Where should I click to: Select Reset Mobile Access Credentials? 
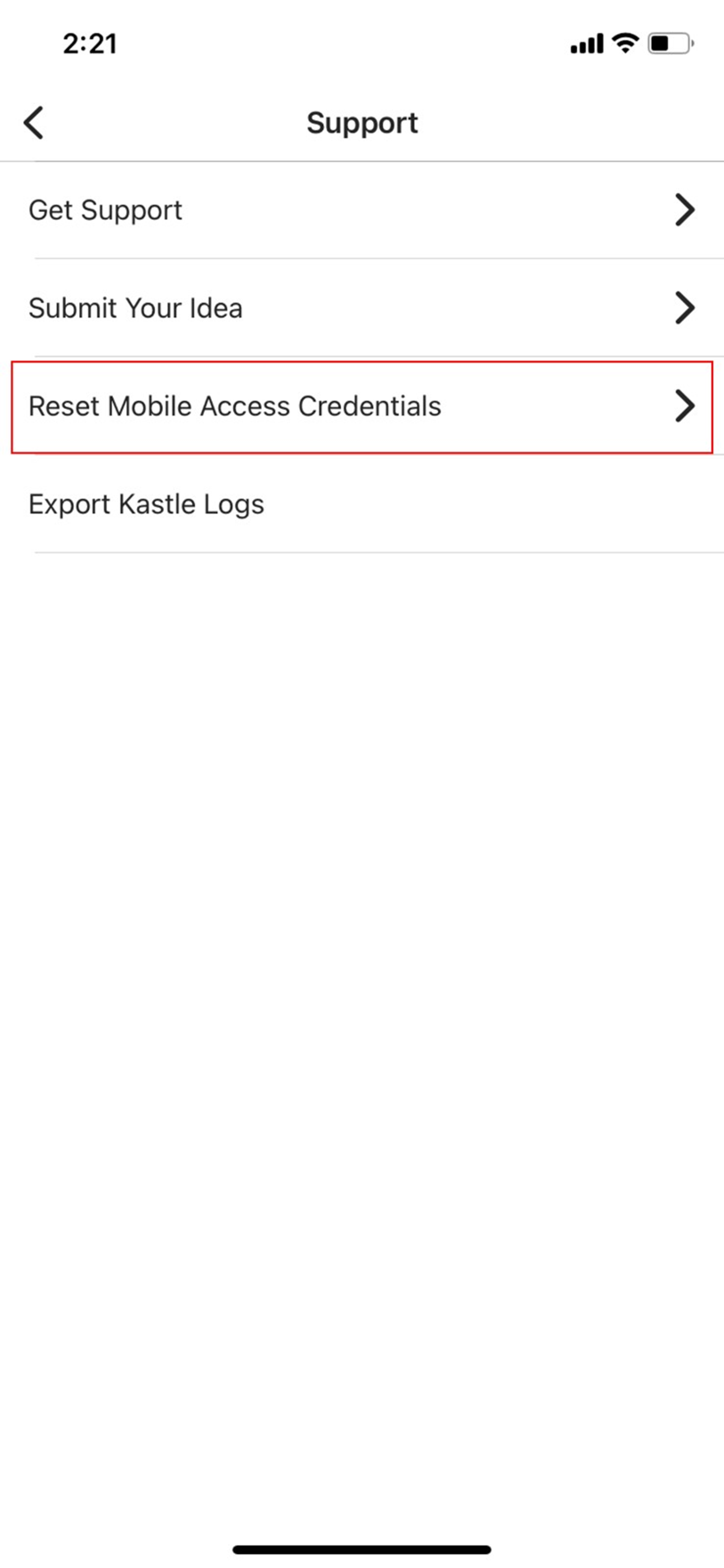click(x=361, y=406)
